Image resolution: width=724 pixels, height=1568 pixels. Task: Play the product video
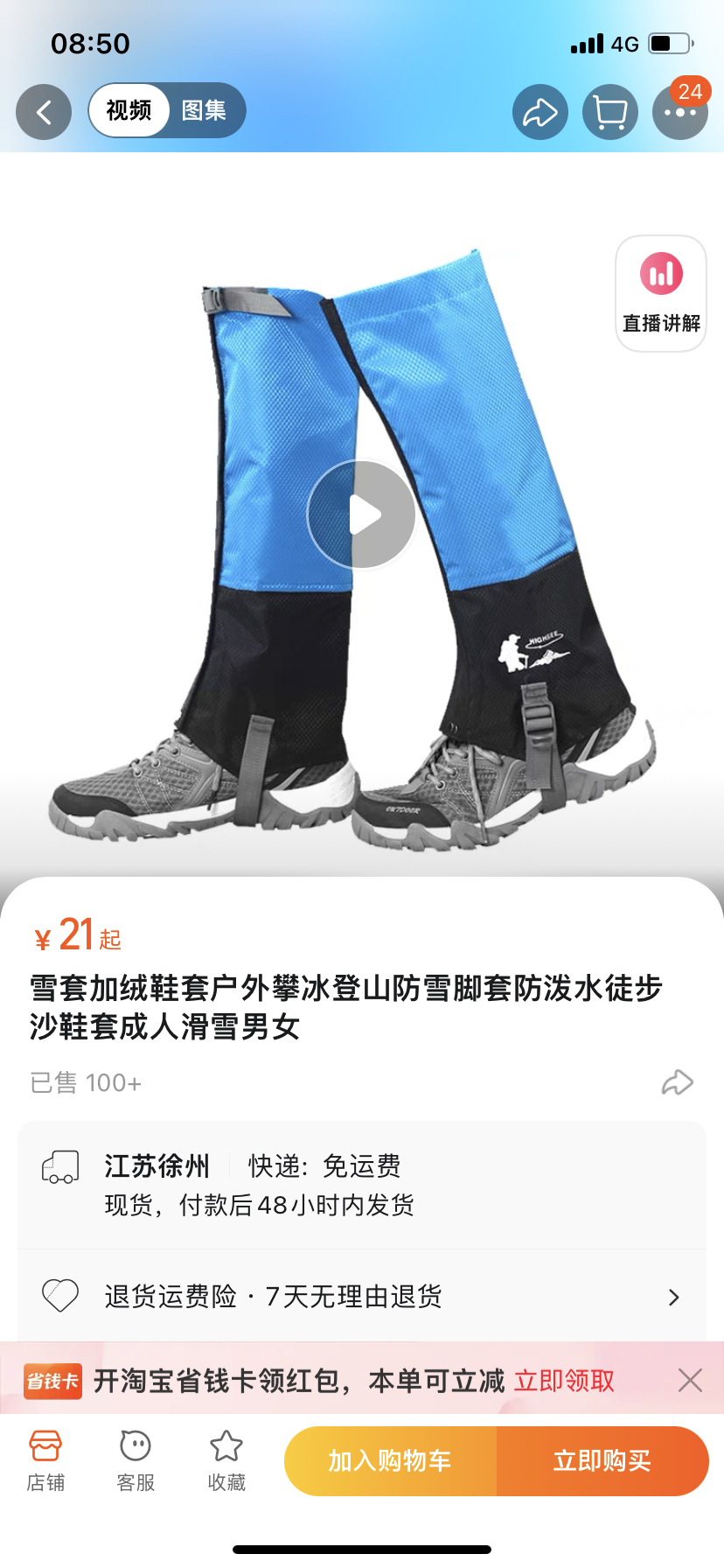click(362, 514)
